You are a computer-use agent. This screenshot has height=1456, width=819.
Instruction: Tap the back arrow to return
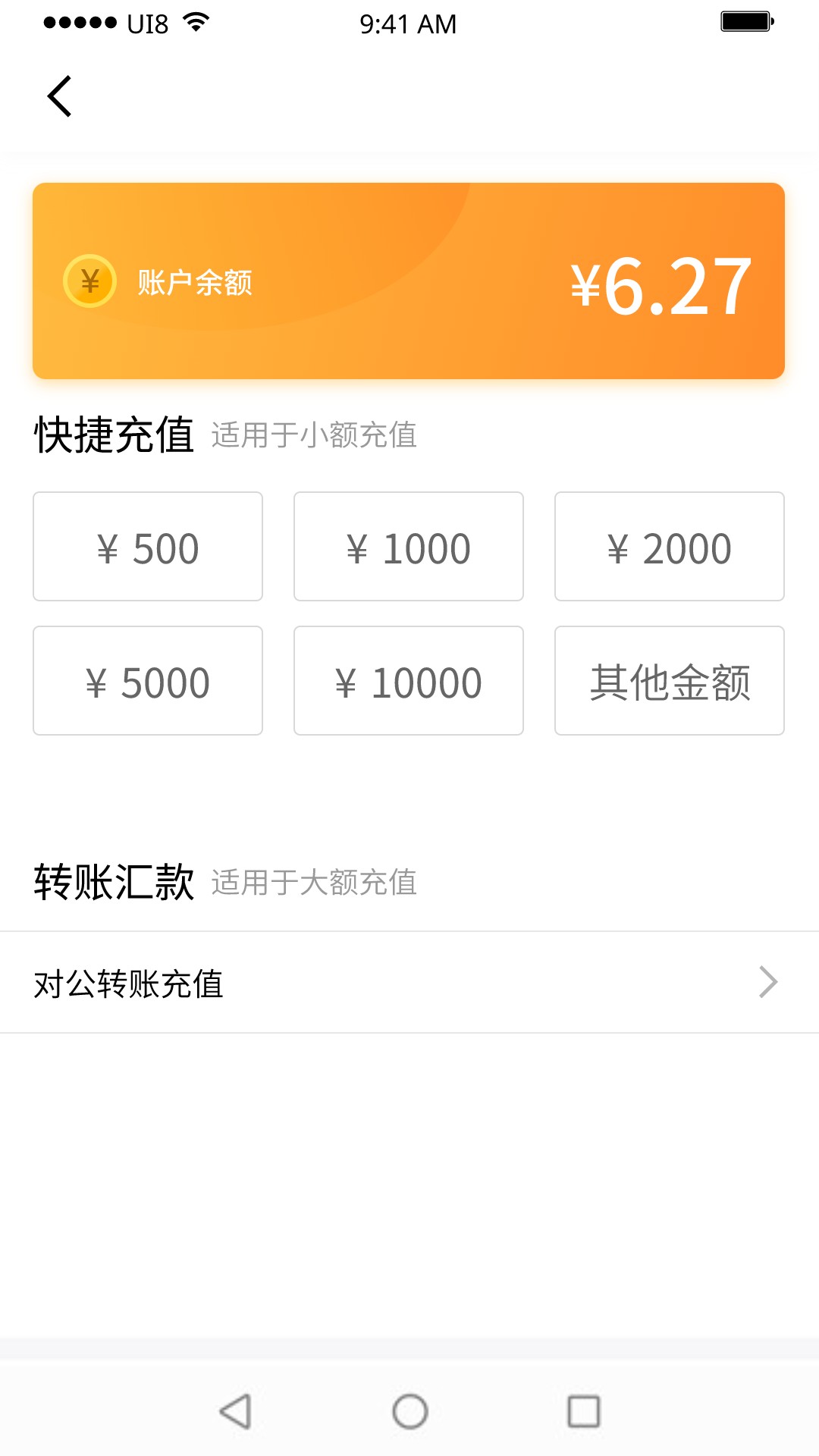pos(59,96)
